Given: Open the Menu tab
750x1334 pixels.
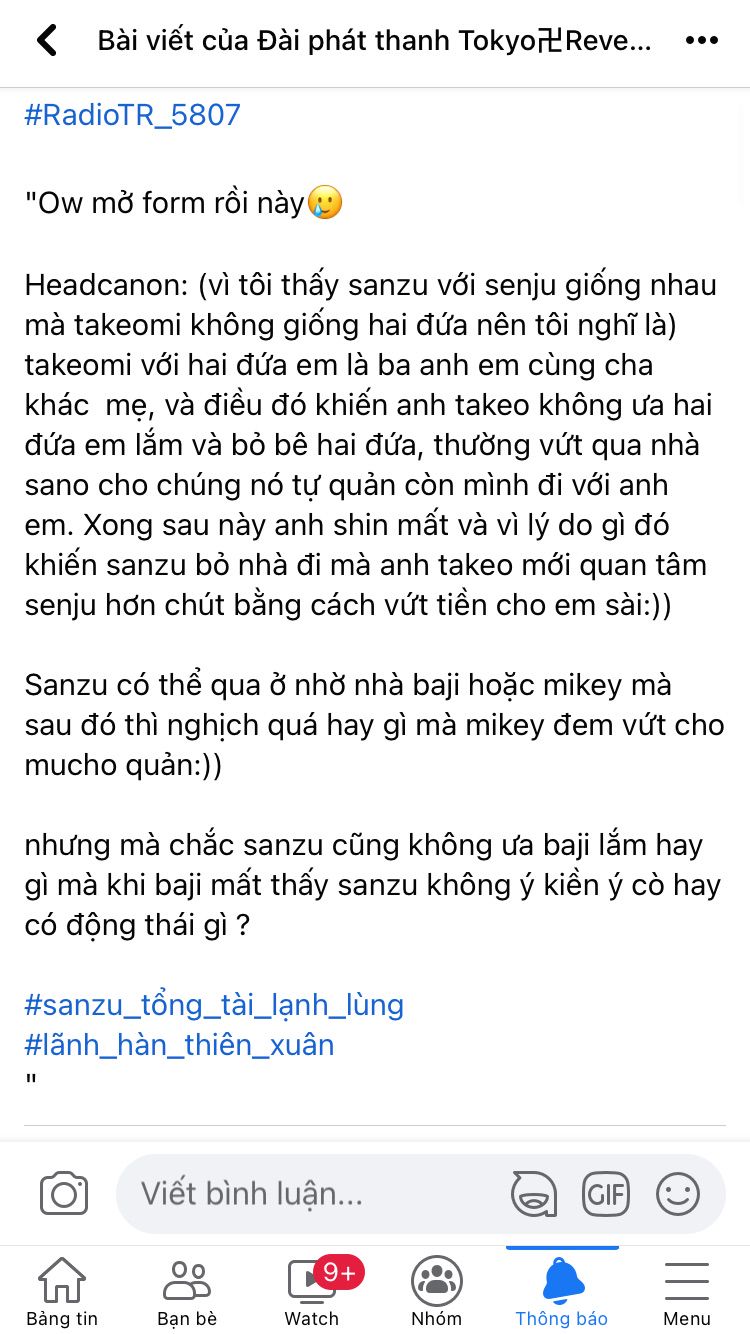Looking at the screenshot, I should click(687, 1291).
